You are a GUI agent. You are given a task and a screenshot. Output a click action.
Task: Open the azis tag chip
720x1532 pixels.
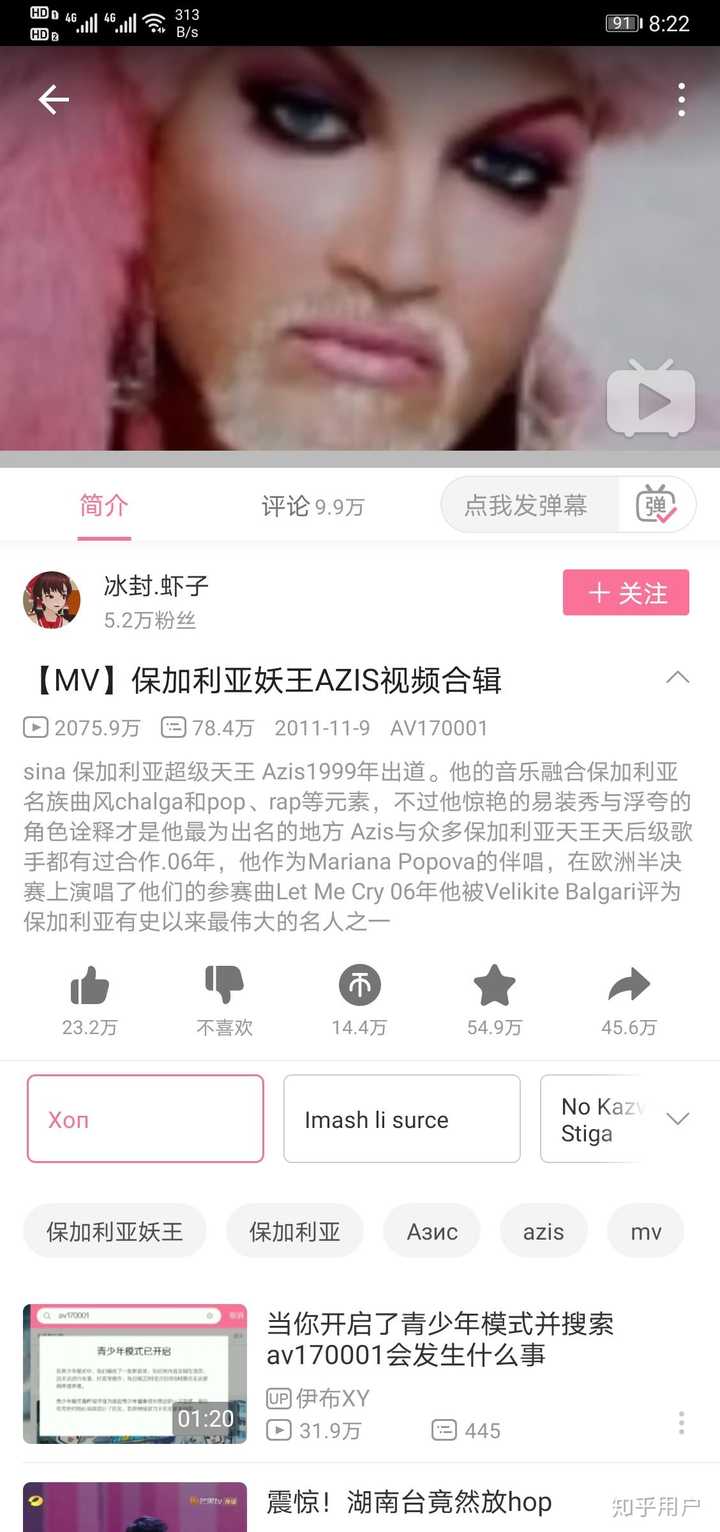(x=543, y=1231)
